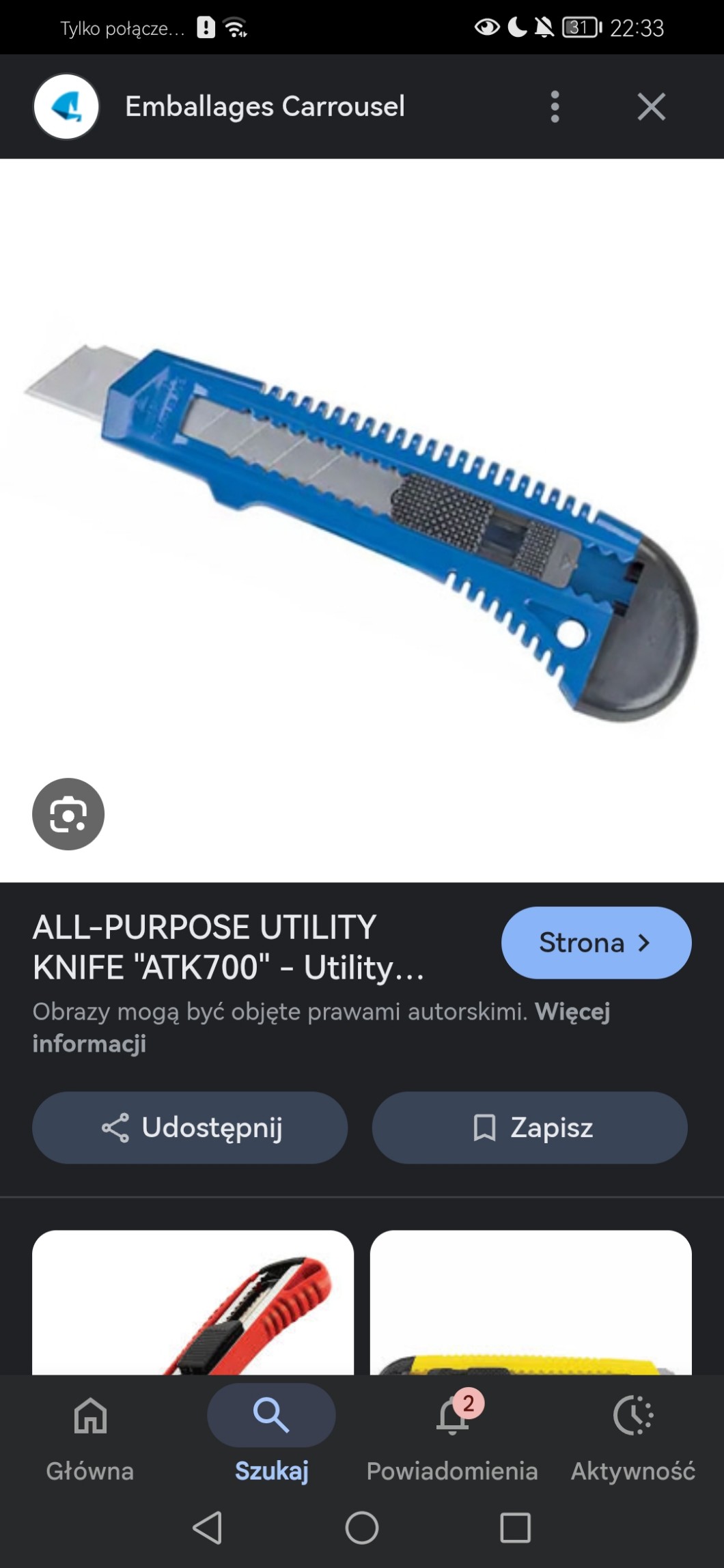
Task: Open the Strona website button
Action: click(596, 942)
